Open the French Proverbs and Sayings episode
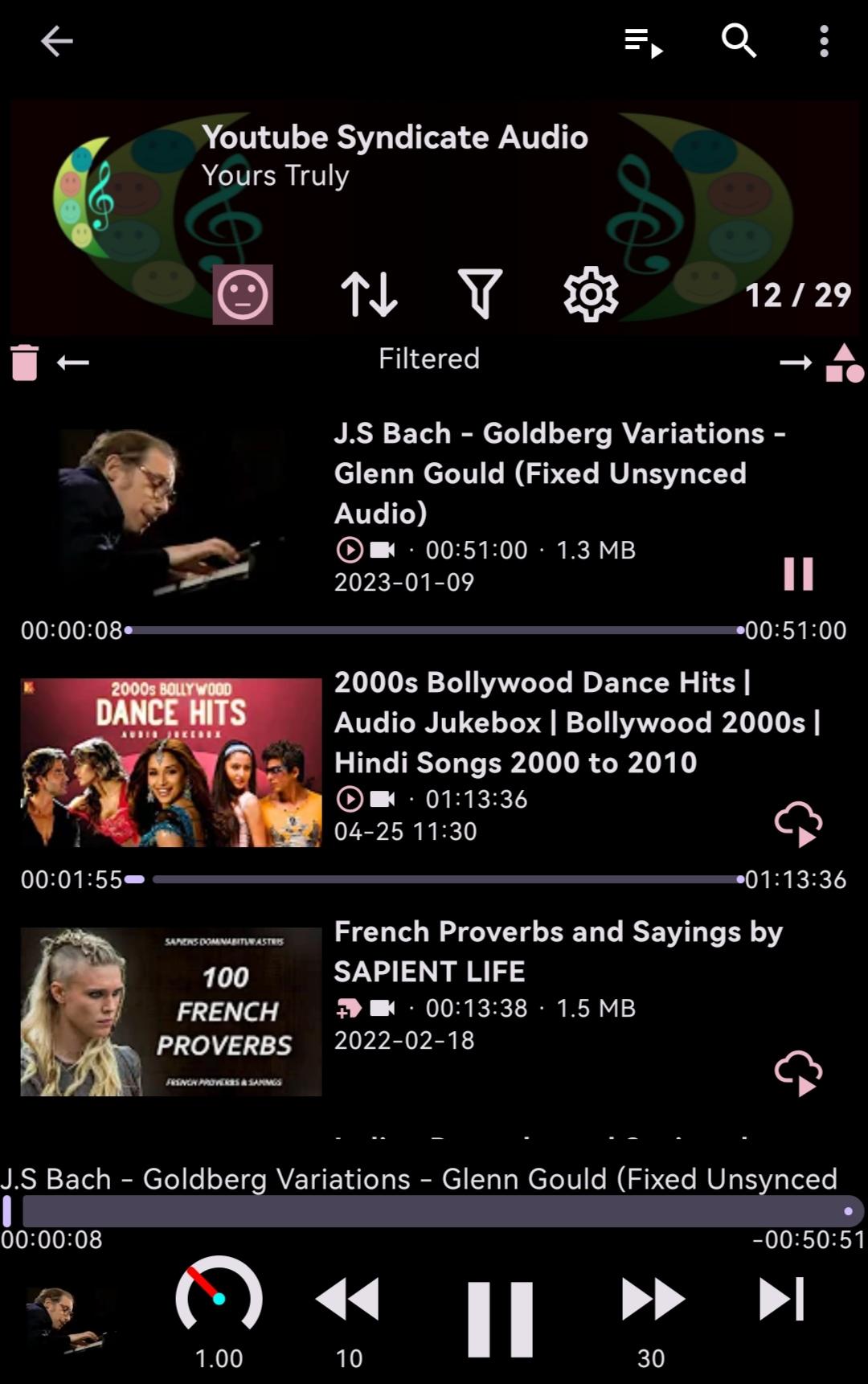Image resolution: width=868 pixels, height=1384 pixels. (x=558, y=951)
